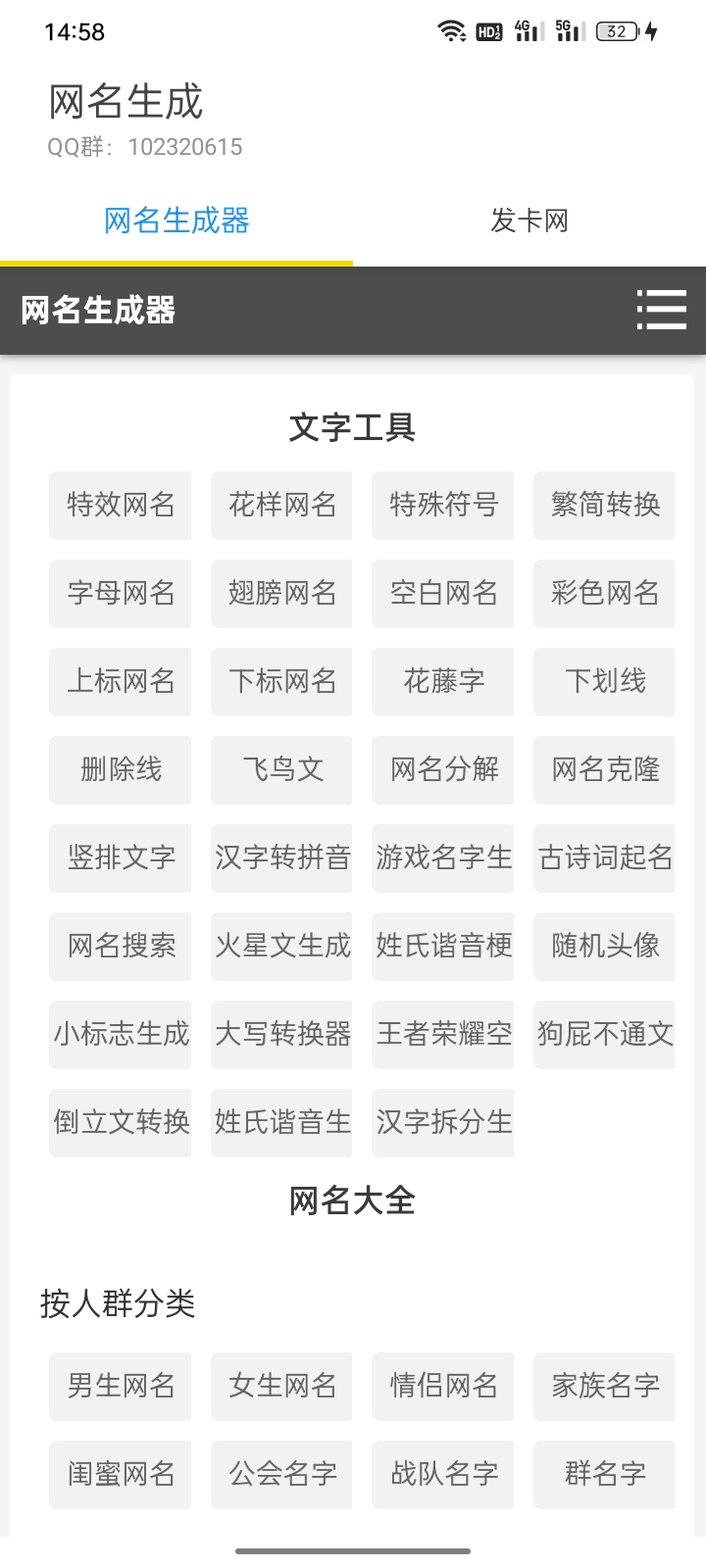Viewport: 706px width, 1568px height.
Task: Browse 女生网名 category
Action: (x=281, y=1386)
